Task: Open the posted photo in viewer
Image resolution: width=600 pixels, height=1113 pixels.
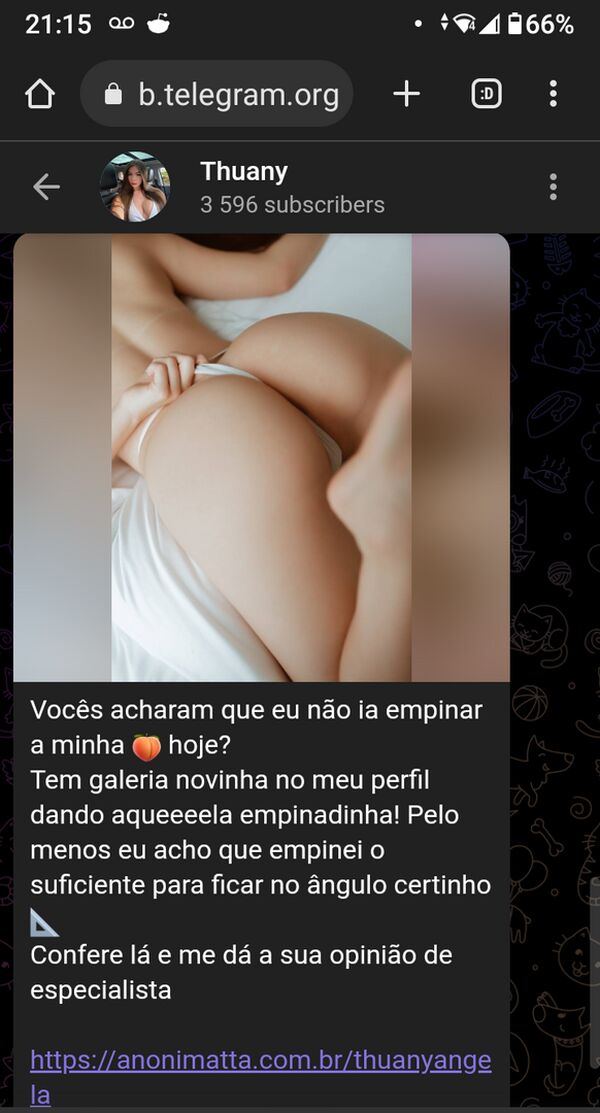Action: (261, 457)
